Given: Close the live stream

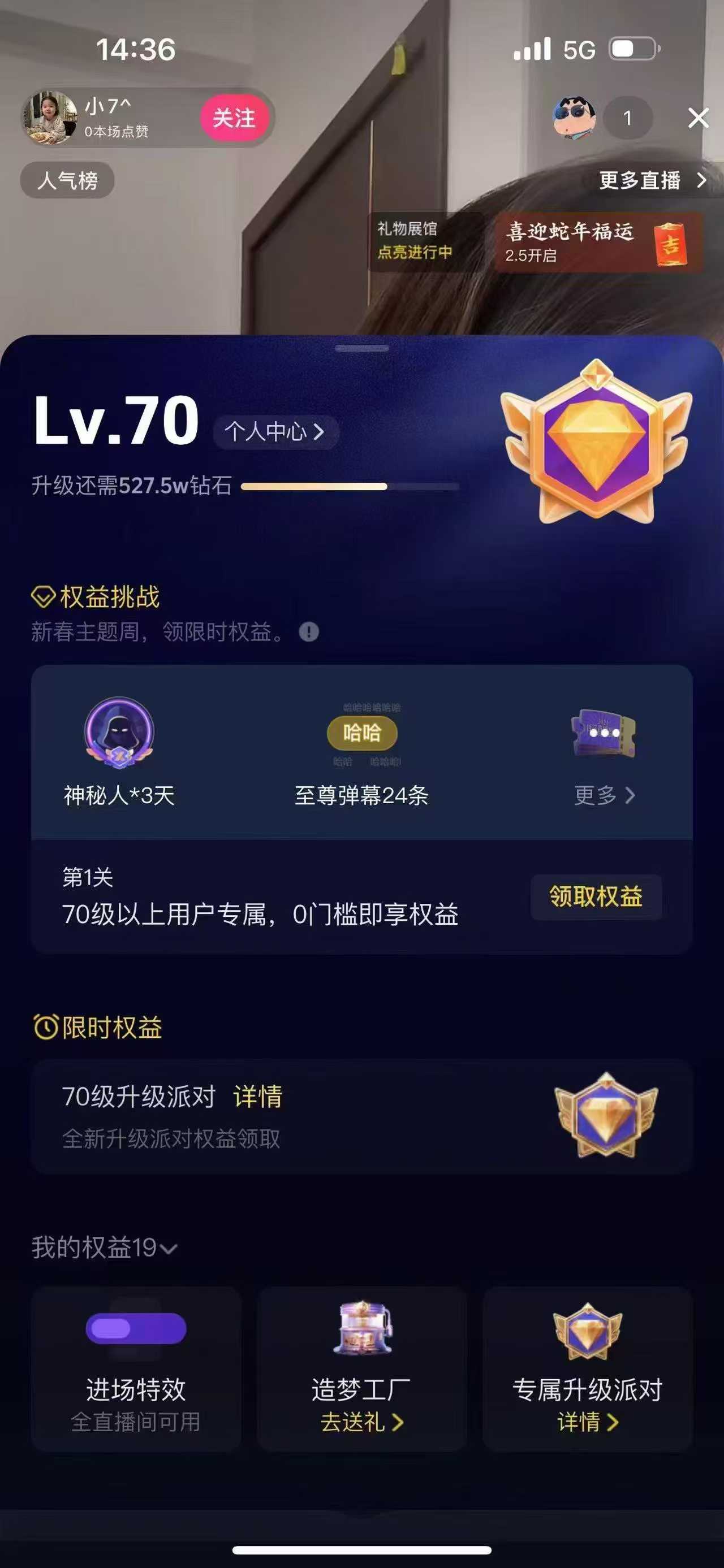Looking at the screenshot, I should pyautogui.click(x=698, y=118).
